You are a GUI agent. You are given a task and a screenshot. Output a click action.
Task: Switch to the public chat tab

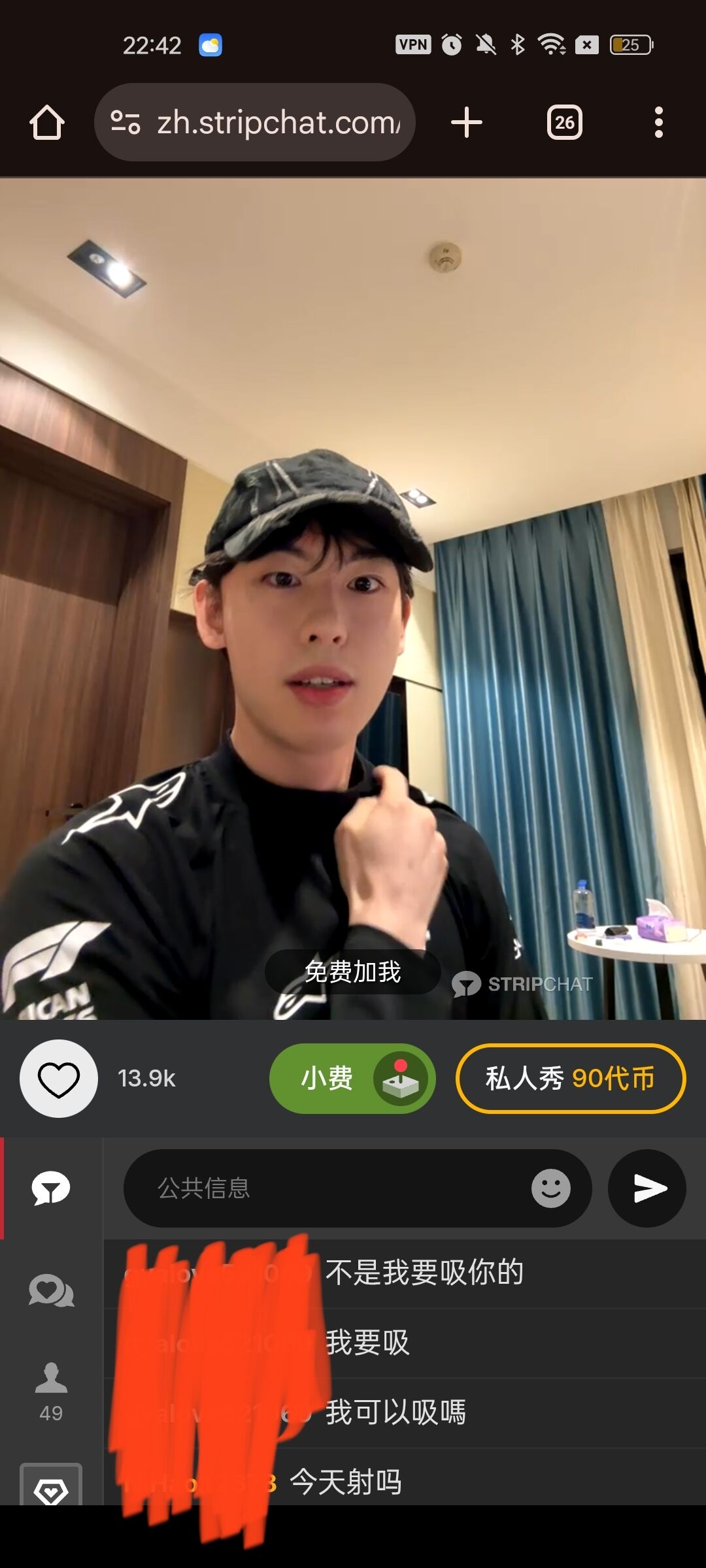(x=51, y=1188)
